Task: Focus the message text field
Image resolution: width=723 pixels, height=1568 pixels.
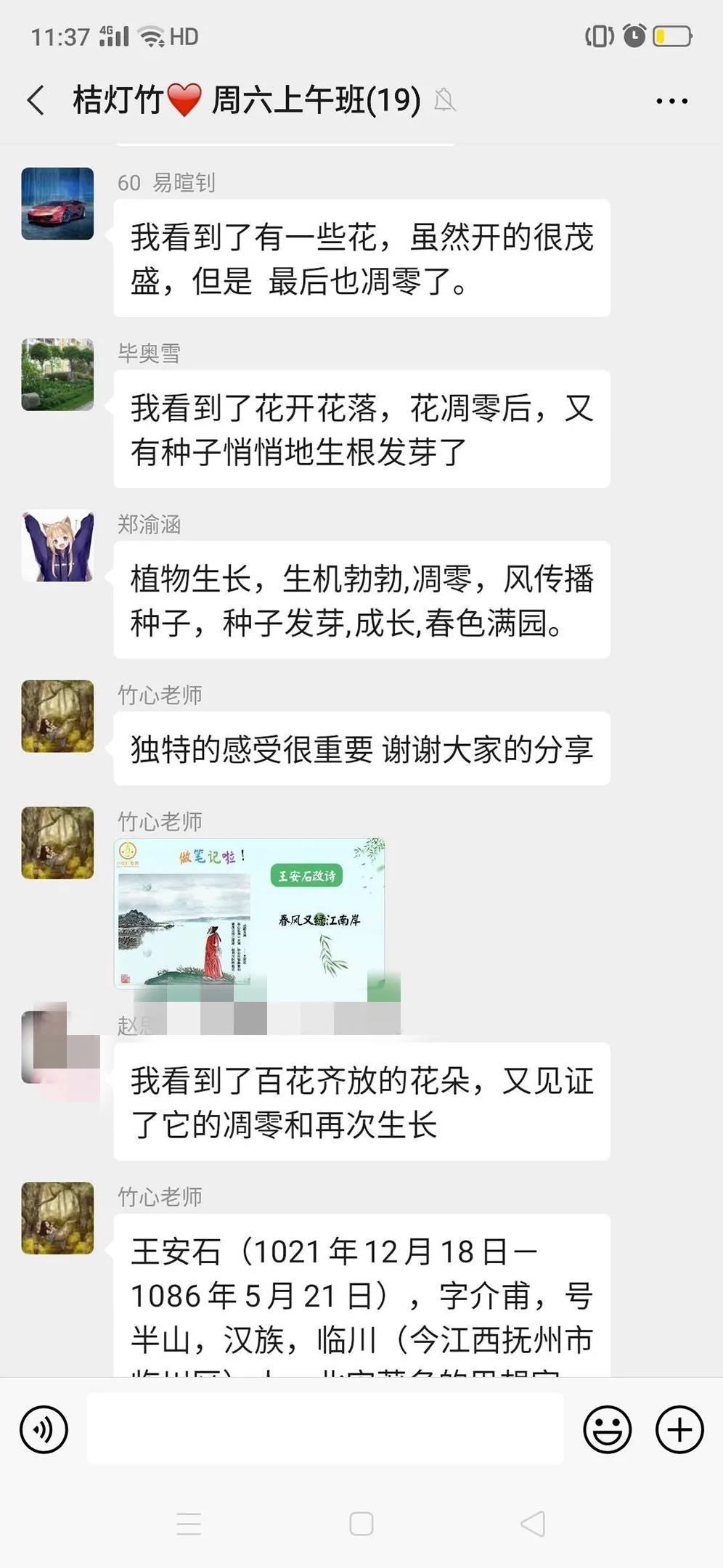Action: coord(325,1428)
